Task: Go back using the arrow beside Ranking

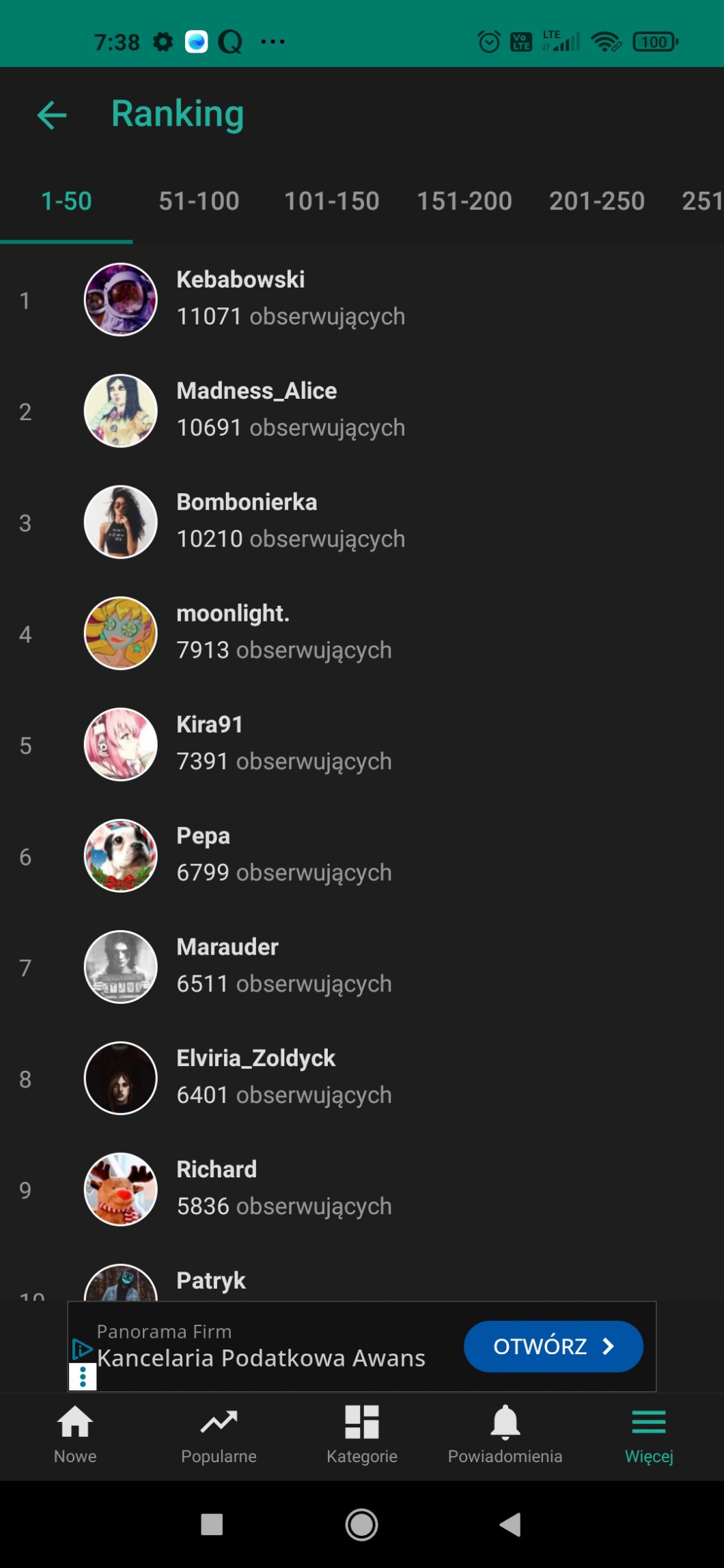Action: [52, 115]
